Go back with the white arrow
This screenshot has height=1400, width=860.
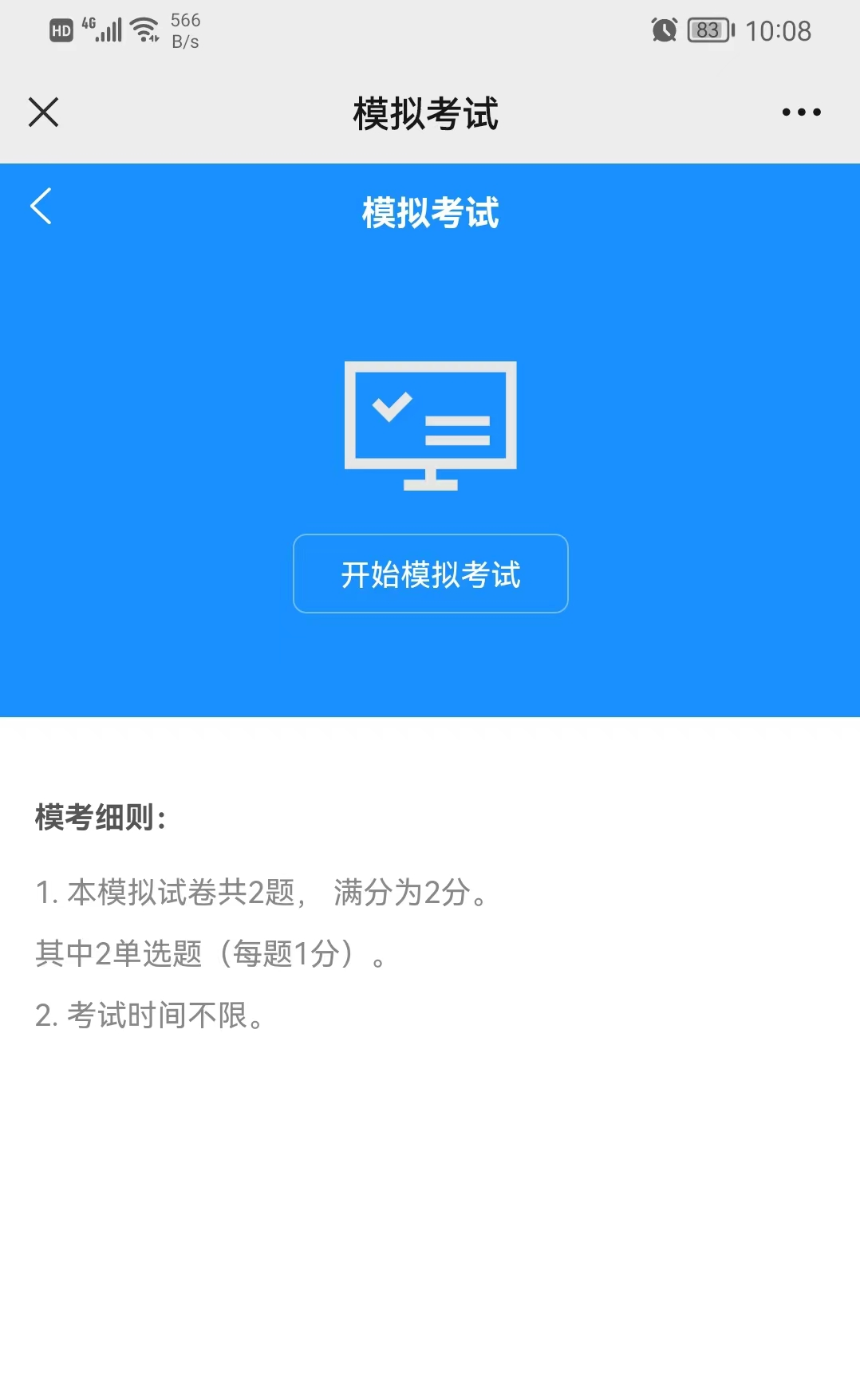[x=41, y=207]
